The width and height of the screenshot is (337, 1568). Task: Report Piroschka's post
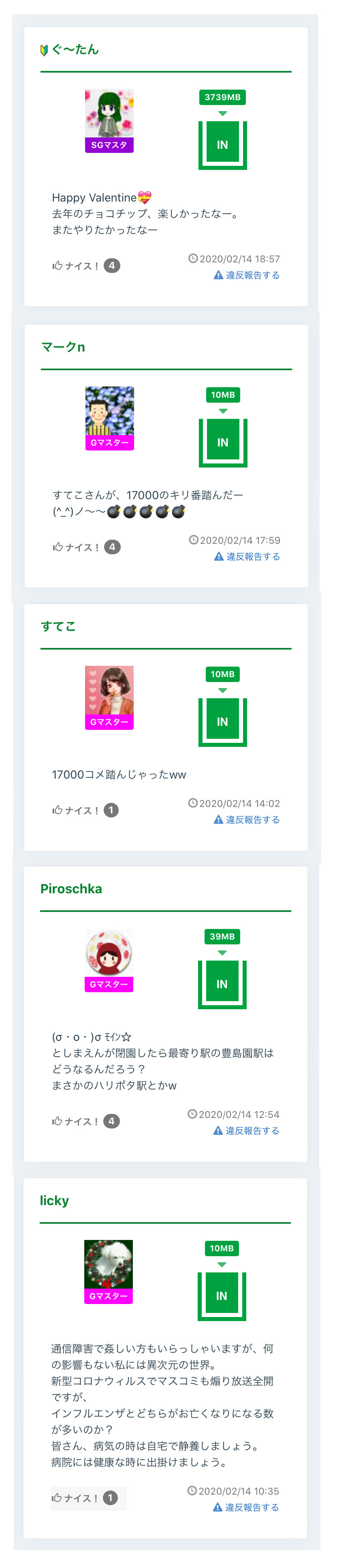click(x=246, y=1130)
